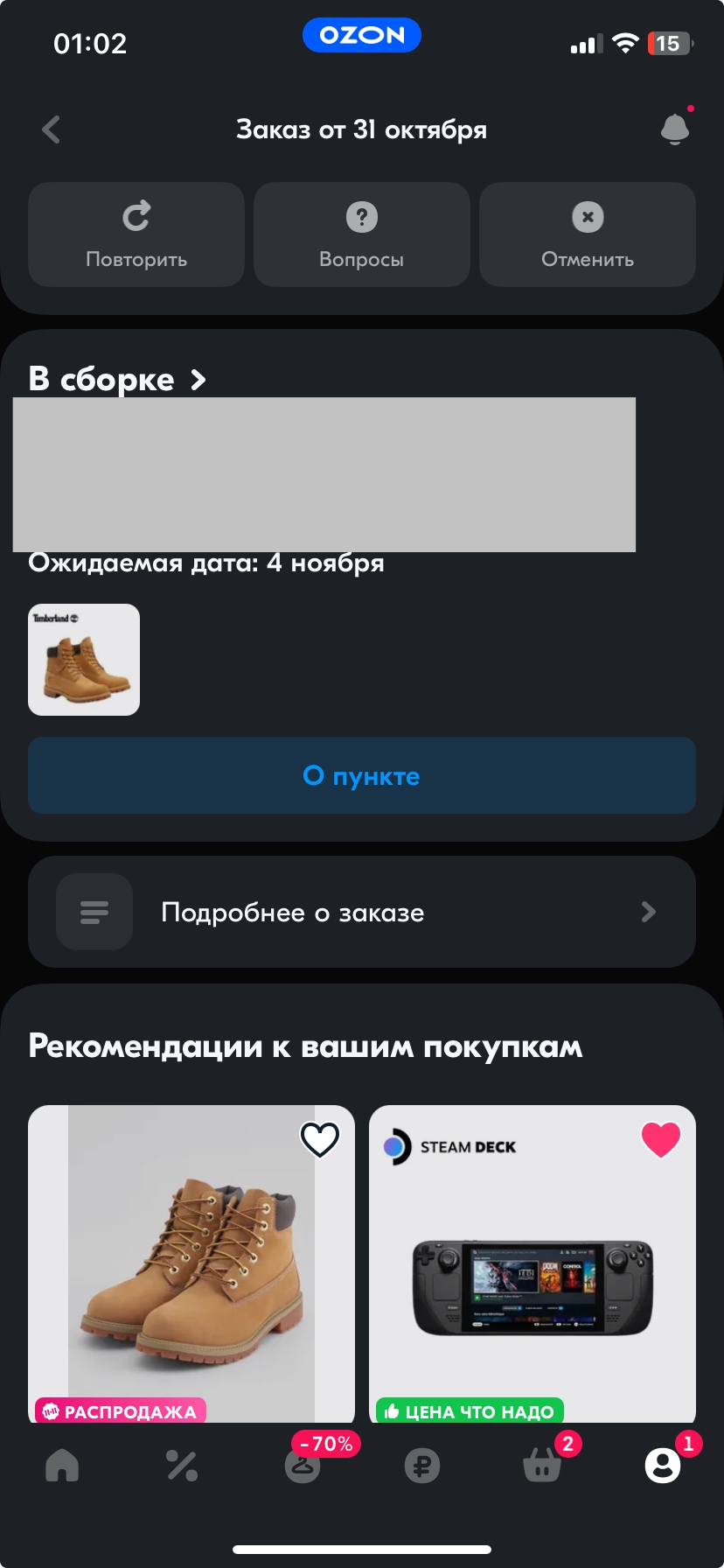Tap the Повторить button to reorder
This screenshot has width=724, height=1568.
pos(136,234)
